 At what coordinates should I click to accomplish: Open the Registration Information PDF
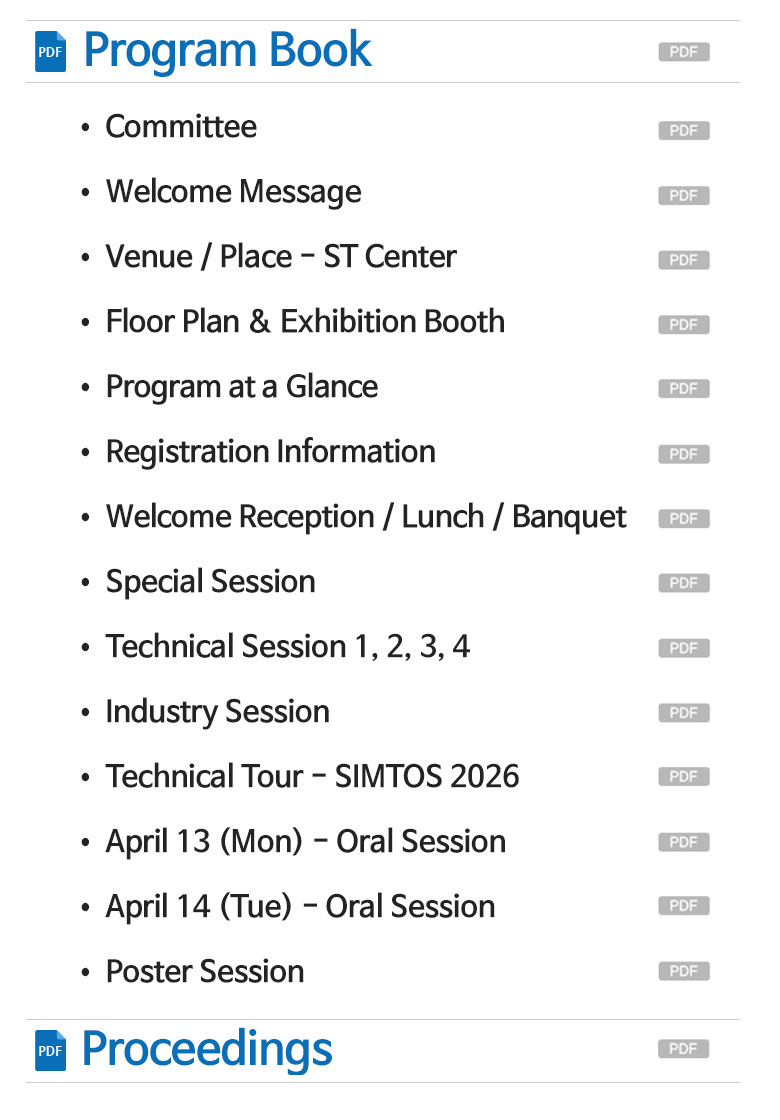pos(683,454)
